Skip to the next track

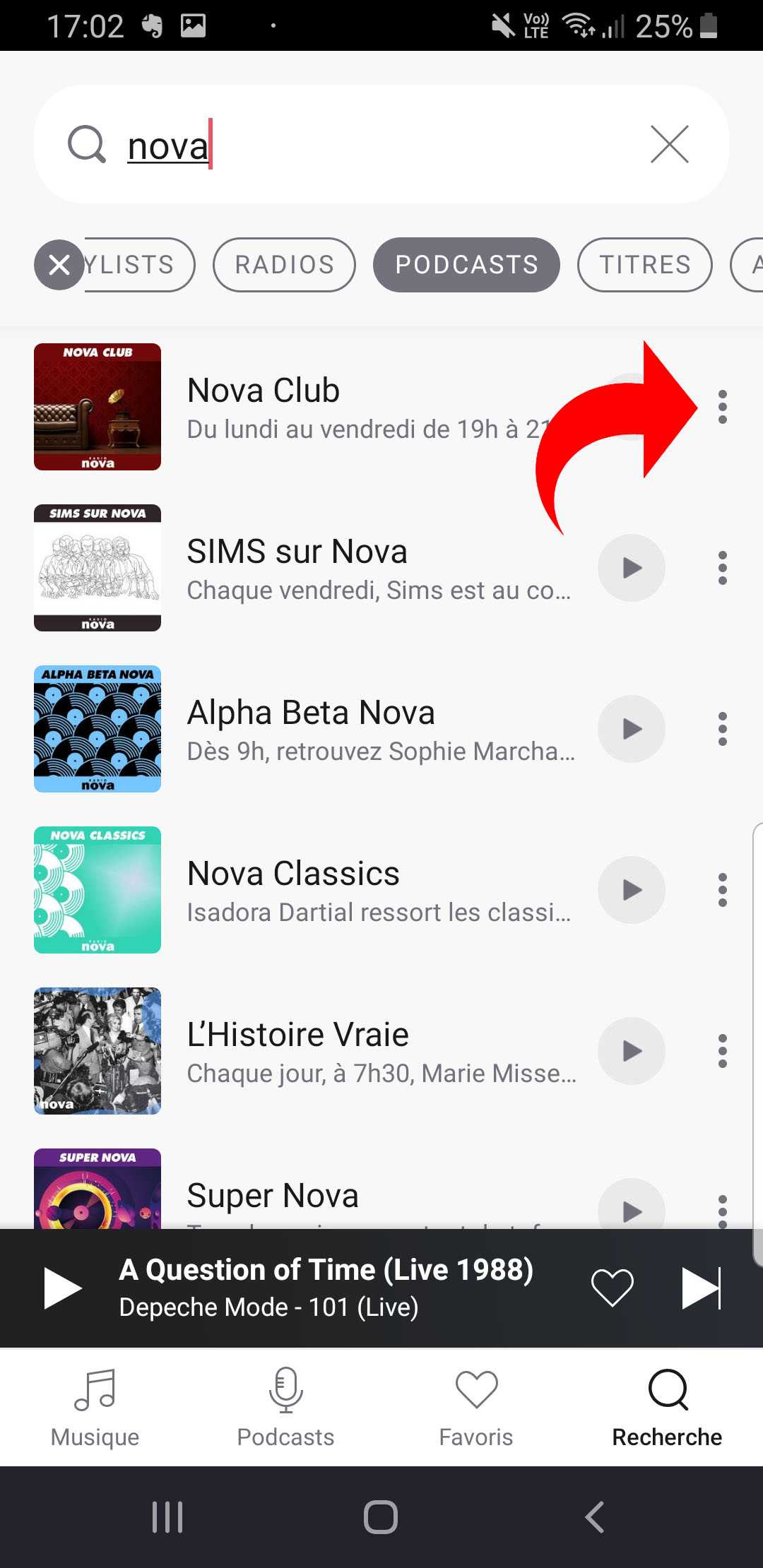click(702, 1287)
